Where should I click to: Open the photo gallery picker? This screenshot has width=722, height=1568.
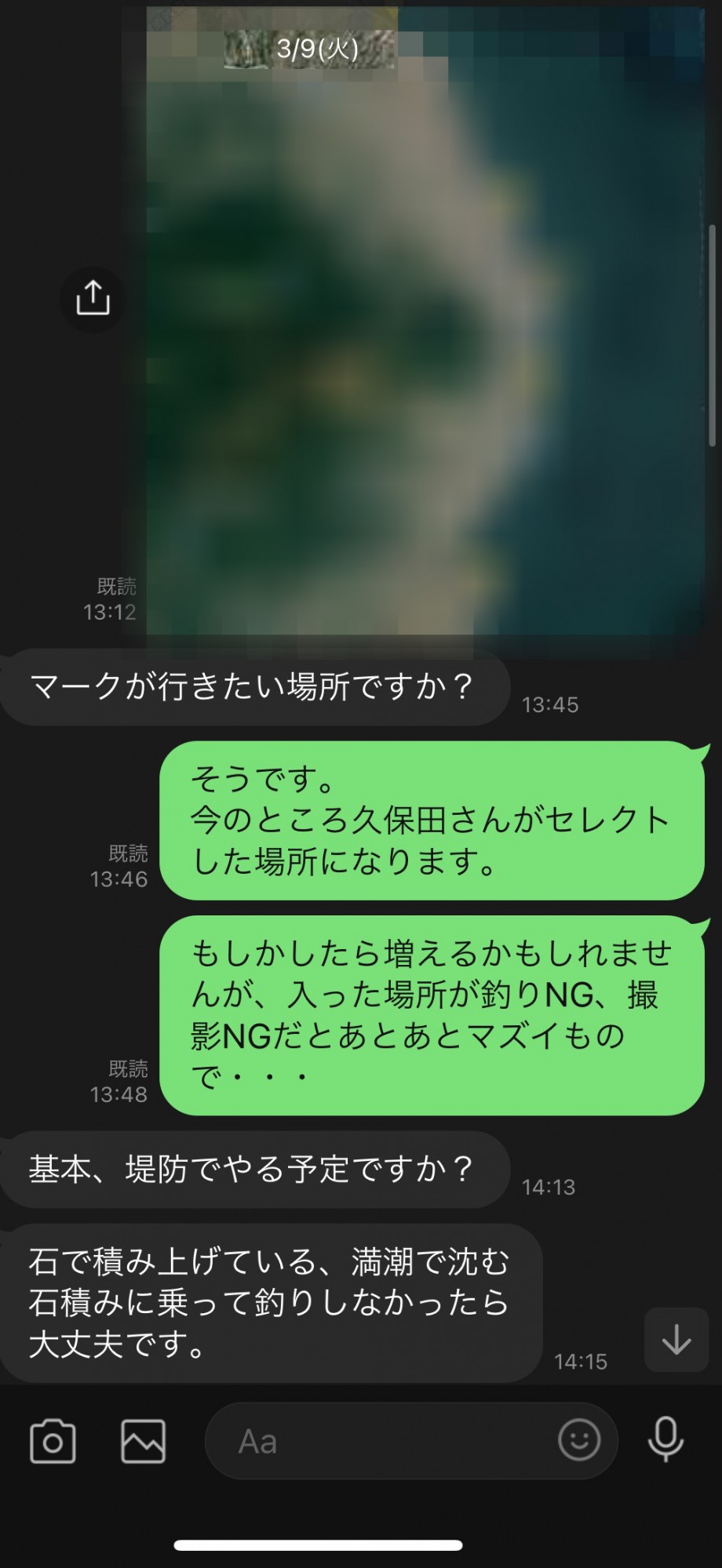pyautogui.click(x=144, y=1441)
